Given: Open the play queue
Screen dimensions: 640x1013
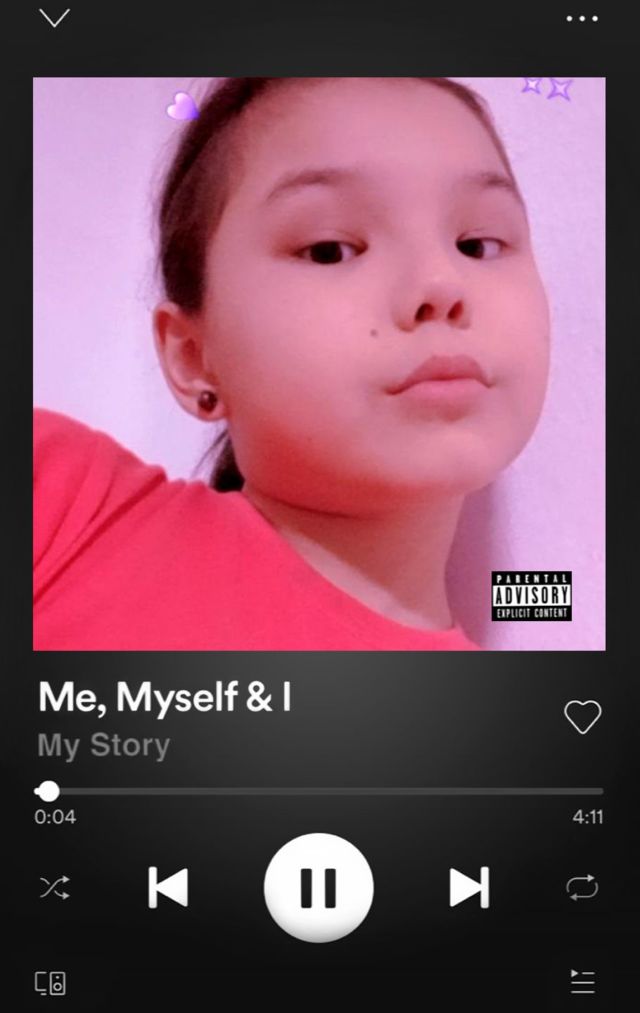Looking at the screenshot, I should 582,982.
